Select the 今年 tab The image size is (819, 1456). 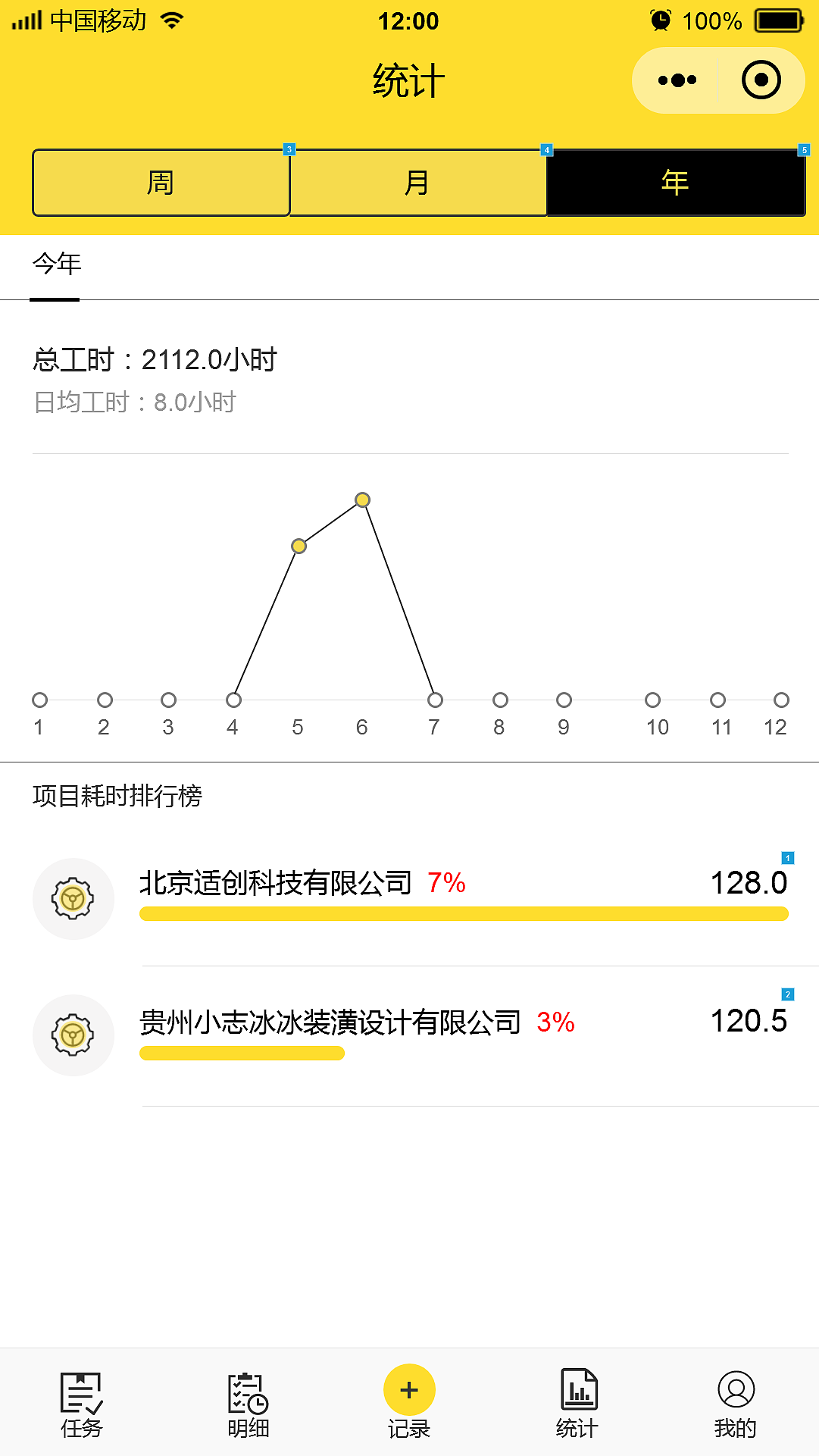coord(56,265)
